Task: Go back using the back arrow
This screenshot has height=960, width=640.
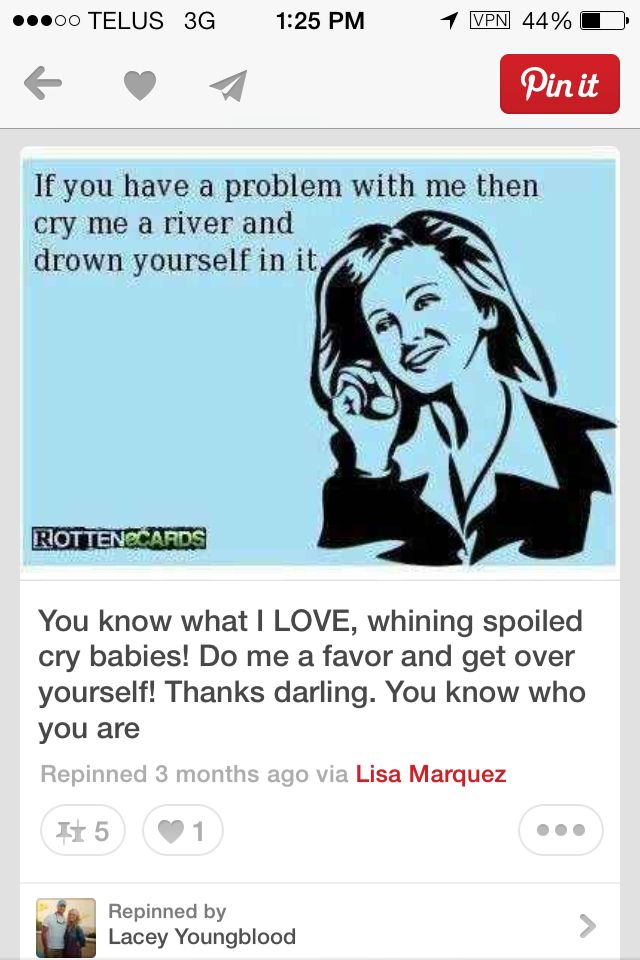Action: click(x=43, y=85)
